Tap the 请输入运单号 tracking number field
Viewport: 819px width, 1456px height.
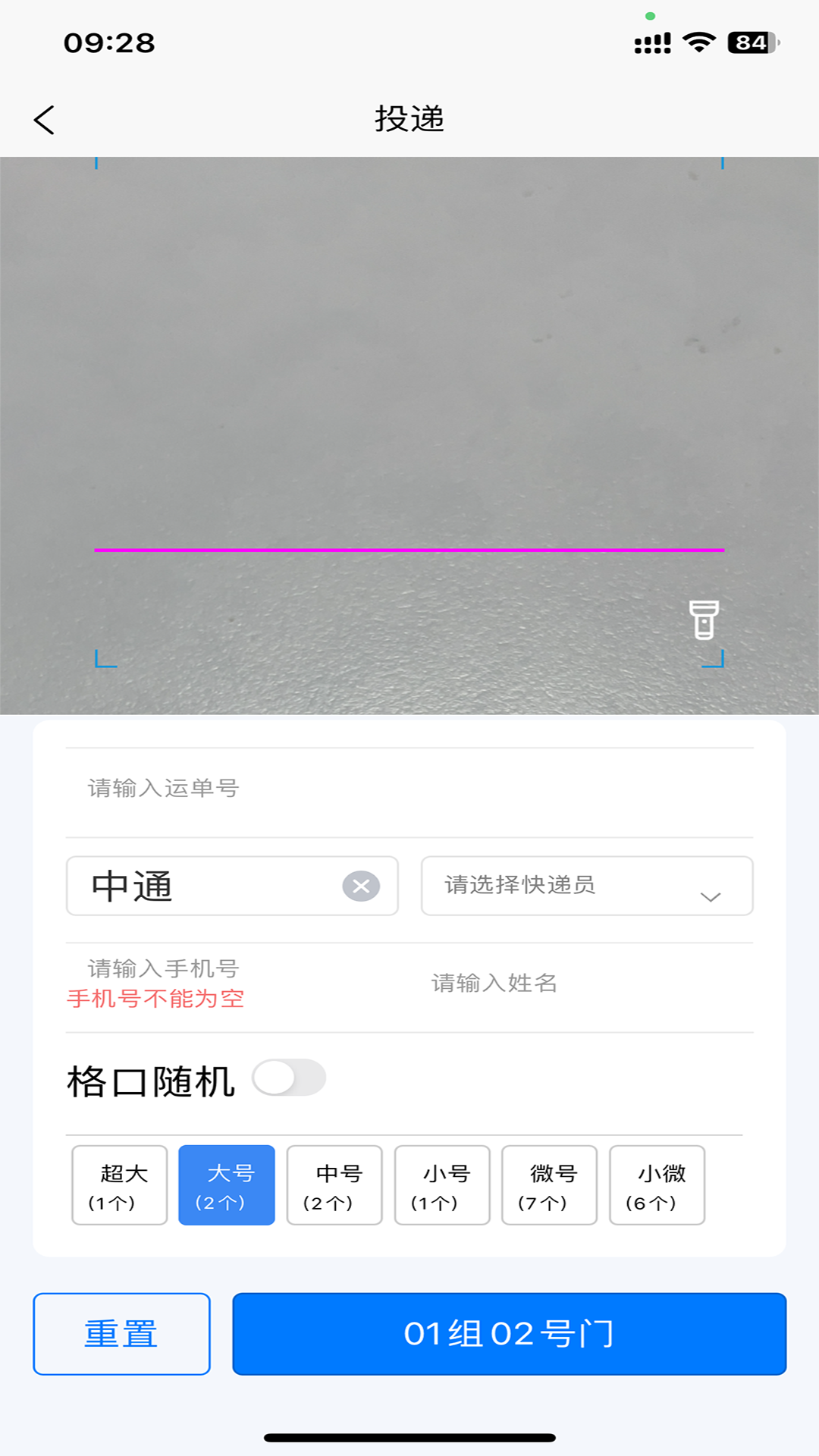[x=409, y=788]
